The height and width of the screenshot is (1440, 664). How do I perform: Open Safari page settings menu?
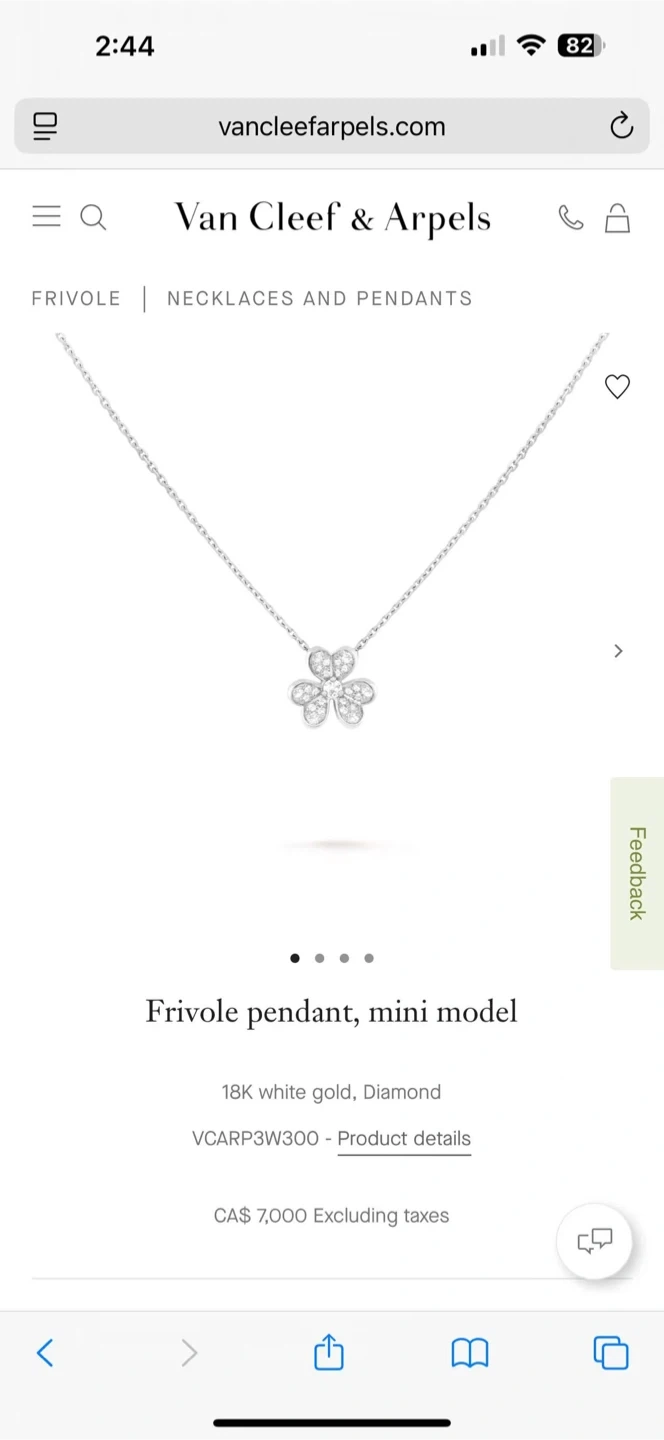click(x=45, y=126)
